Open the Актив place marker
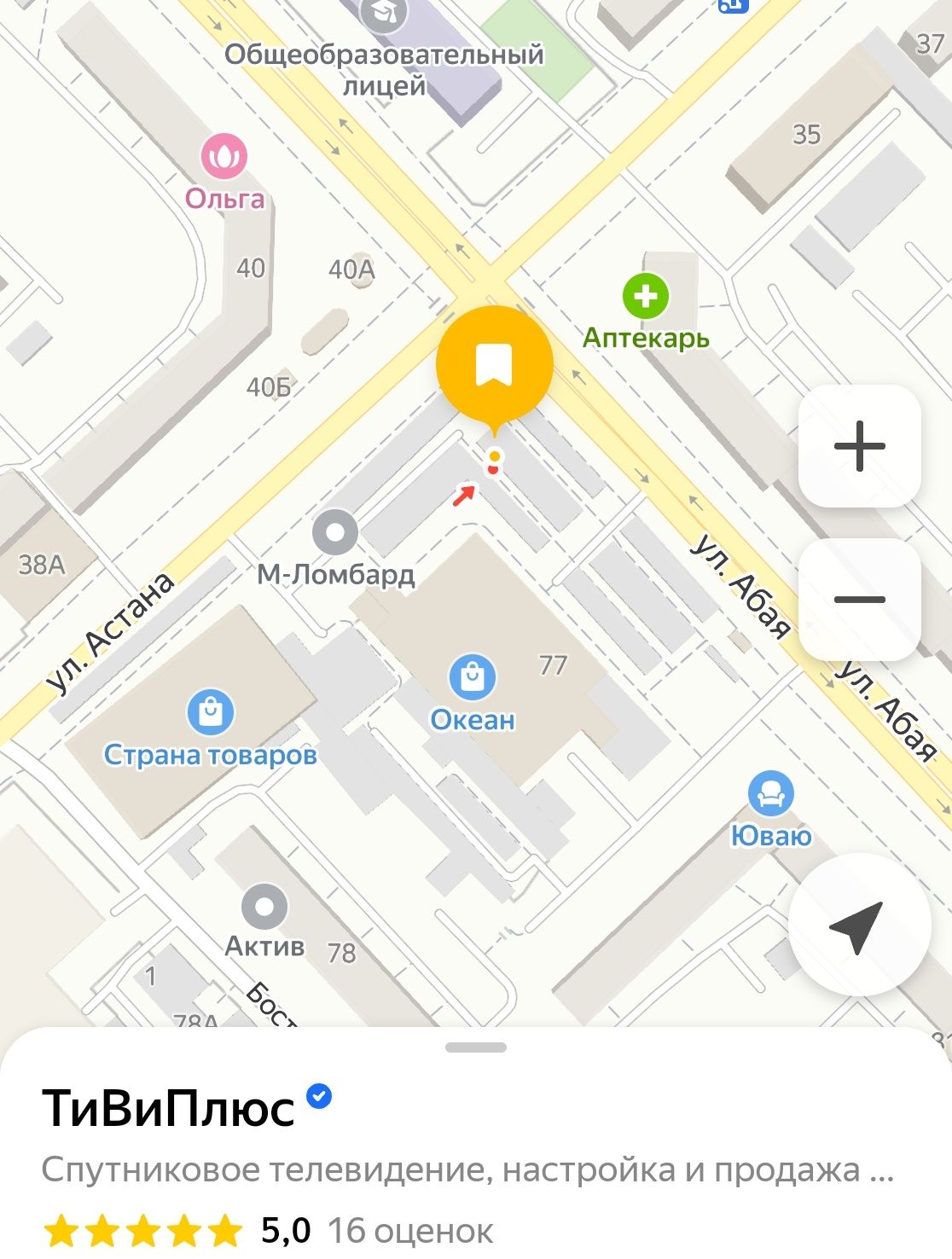Image resolution: width=952 pixels, height=1259 pixels. click(x=264, y=907)
